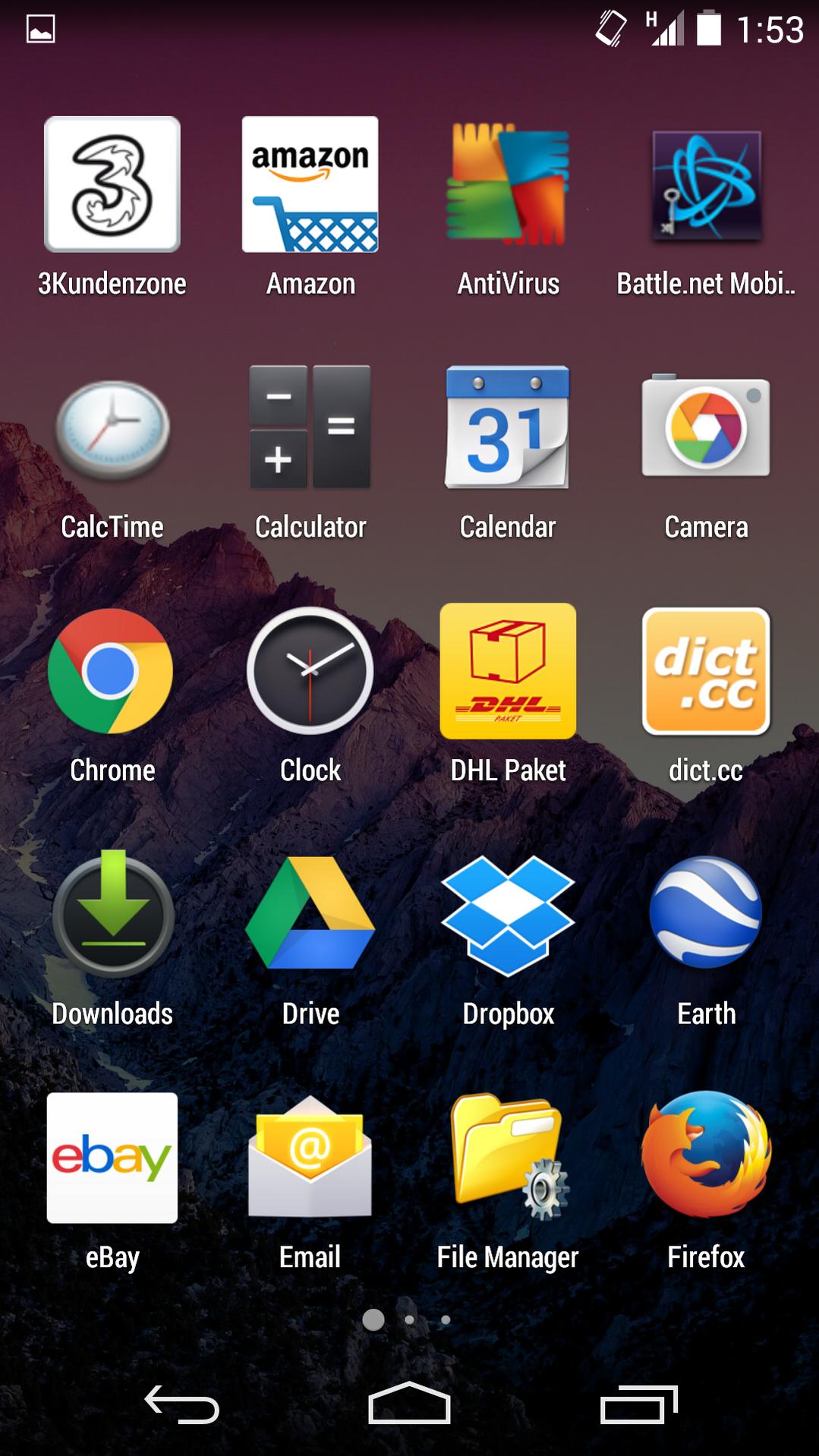819x1456 pixels.
Task: Open the Calendar app
Action: pos(508,427)
